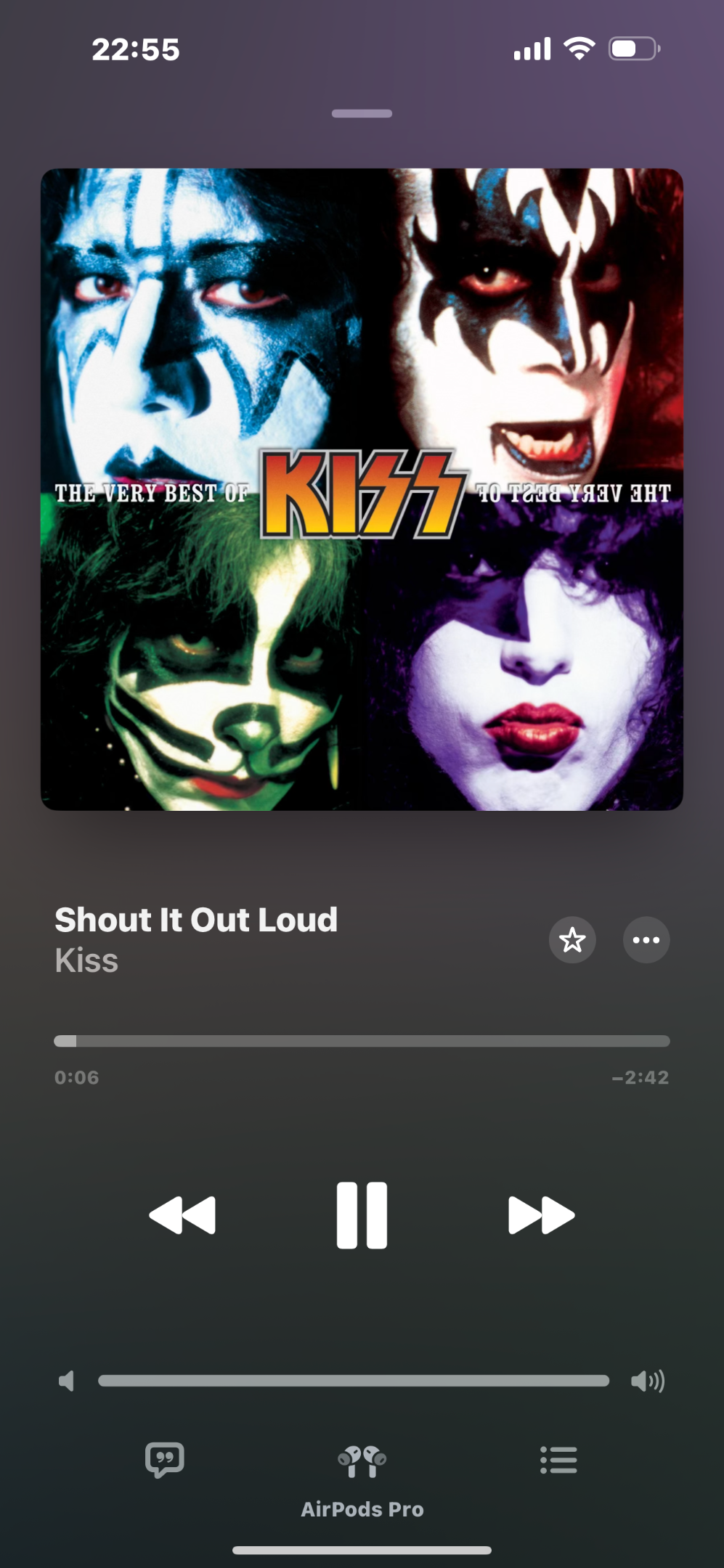724x1568 pixels.
Task: Tap the playback progress bar
Action: (x=362, y=1041)
